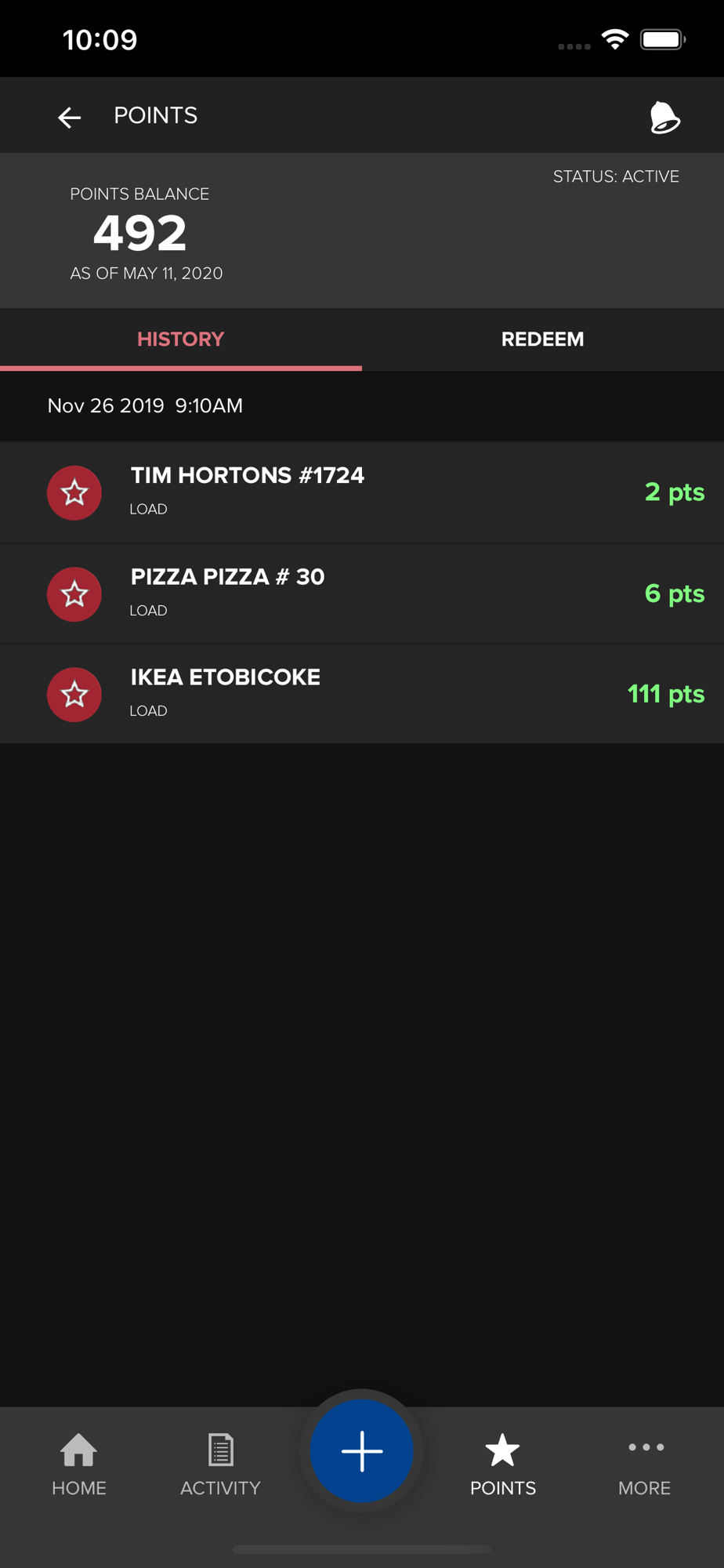Open the Activity tab

[x=220, y=1464]
